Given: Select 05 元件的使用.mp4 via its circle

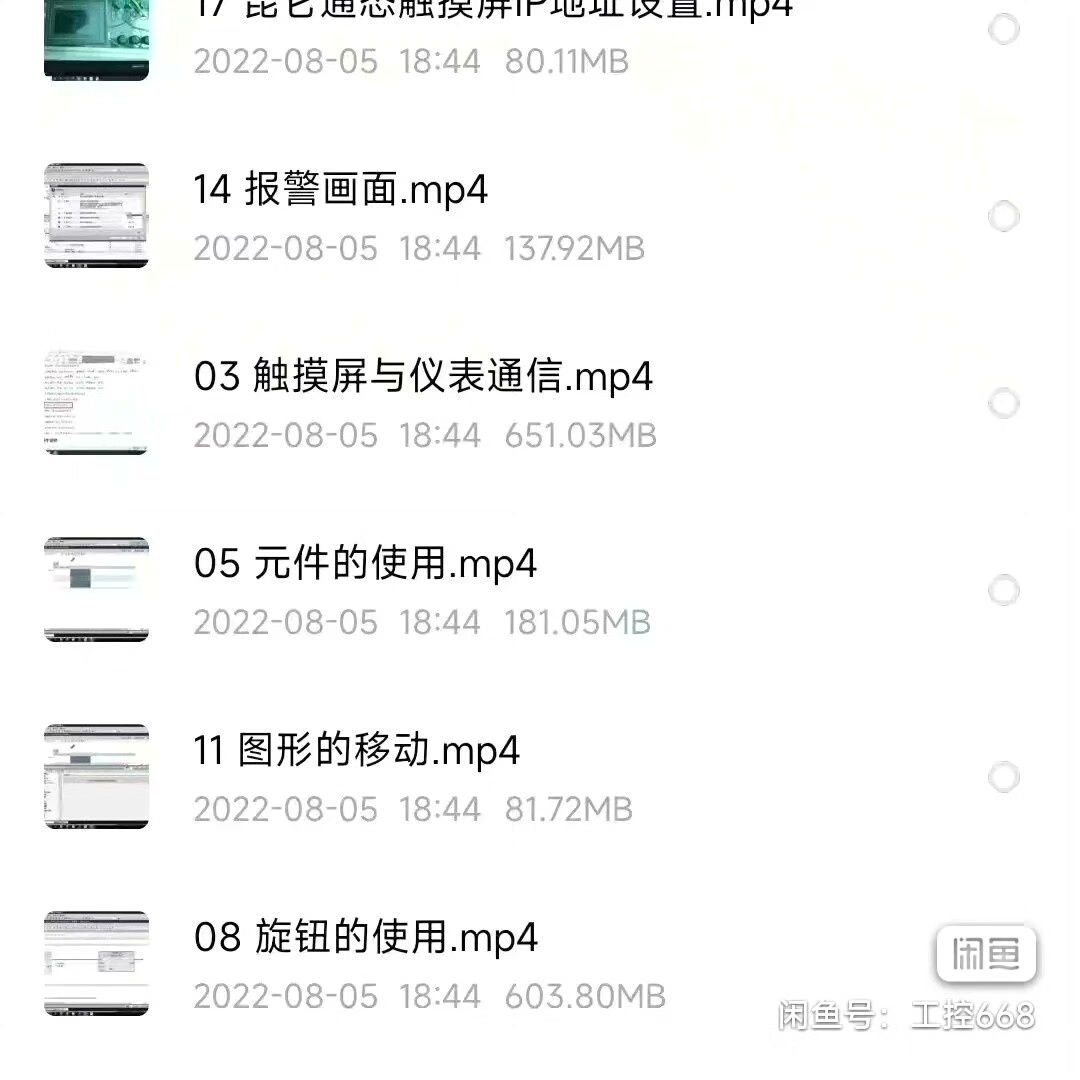Looking at the screenshot, I should coord(1004,590).
